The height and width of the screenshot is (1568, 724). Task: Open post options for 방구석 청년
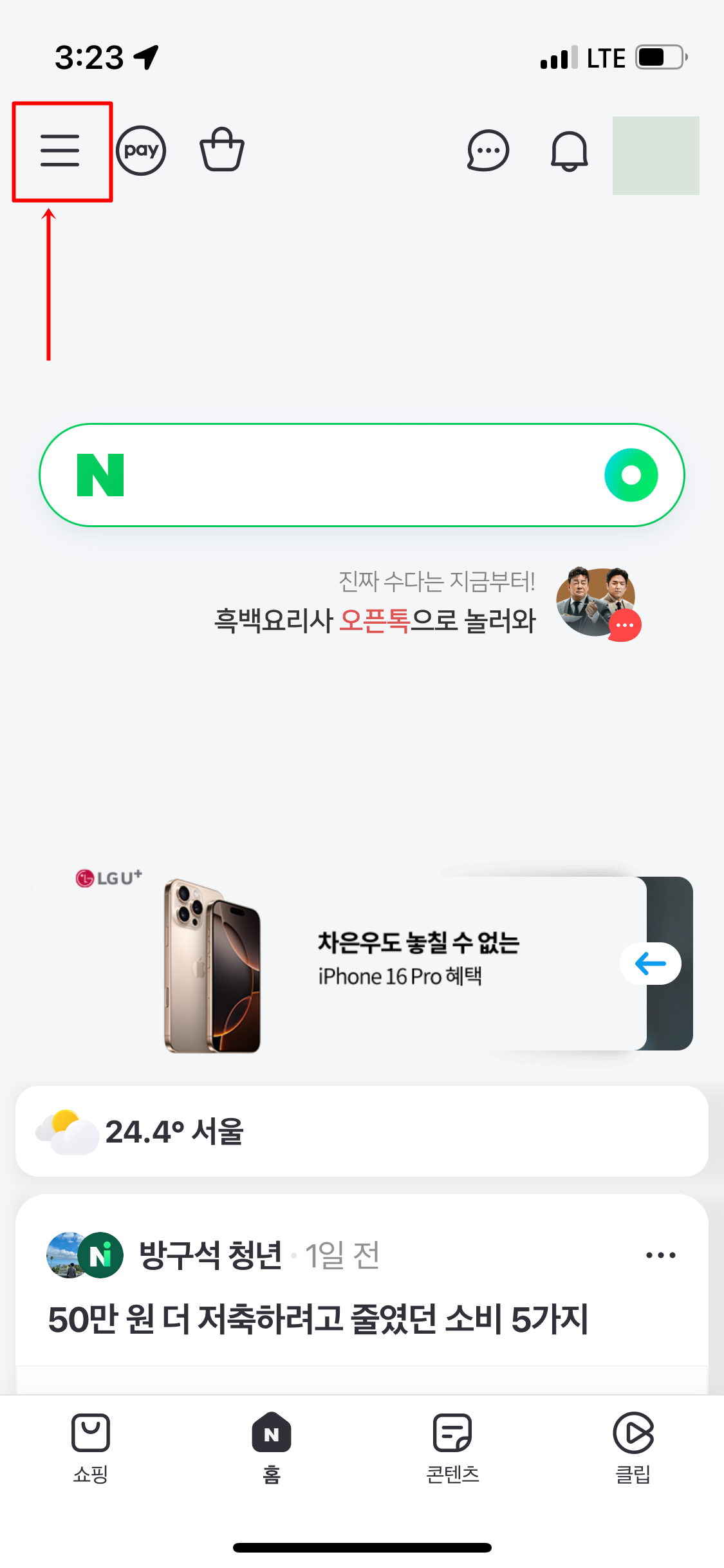tap(660, 1255)
